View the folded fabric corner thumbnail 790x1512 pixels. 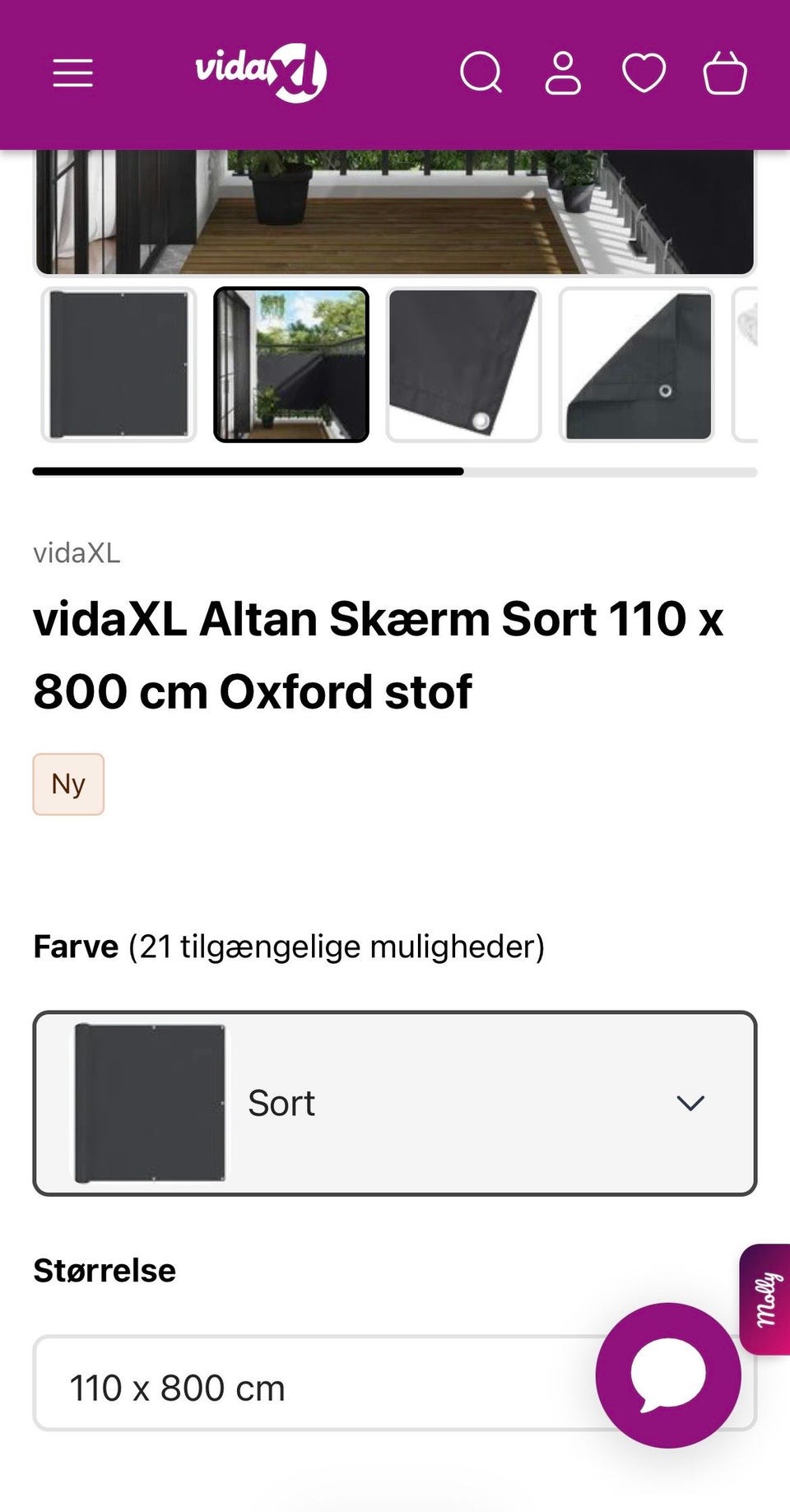(x=636, y=365)
